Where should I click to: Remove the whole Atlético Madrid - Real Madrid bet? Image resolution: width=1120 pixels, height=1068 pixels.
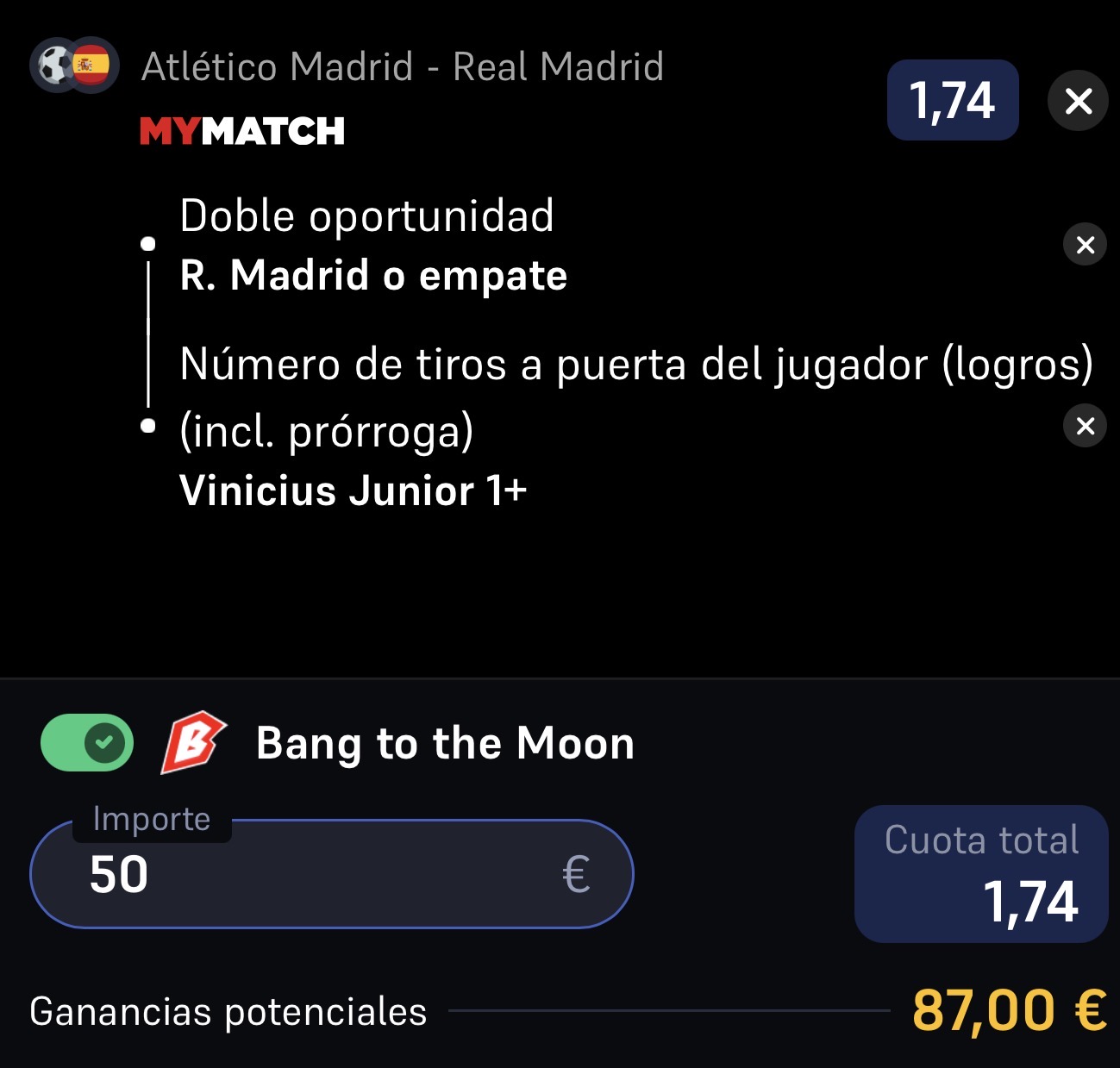1078,102
